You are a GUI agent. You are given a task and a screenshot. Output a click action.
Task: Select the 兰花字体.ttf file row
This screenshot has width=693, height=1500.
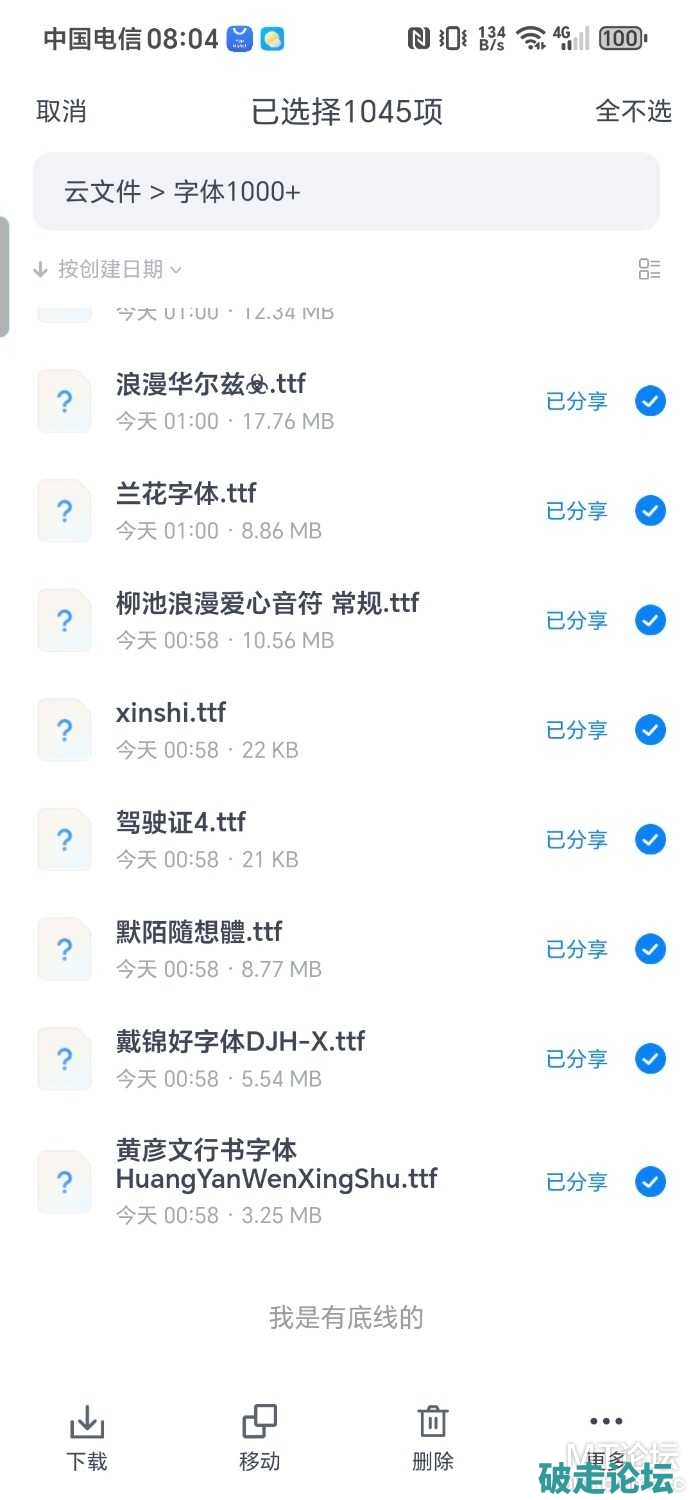point(300,511)
